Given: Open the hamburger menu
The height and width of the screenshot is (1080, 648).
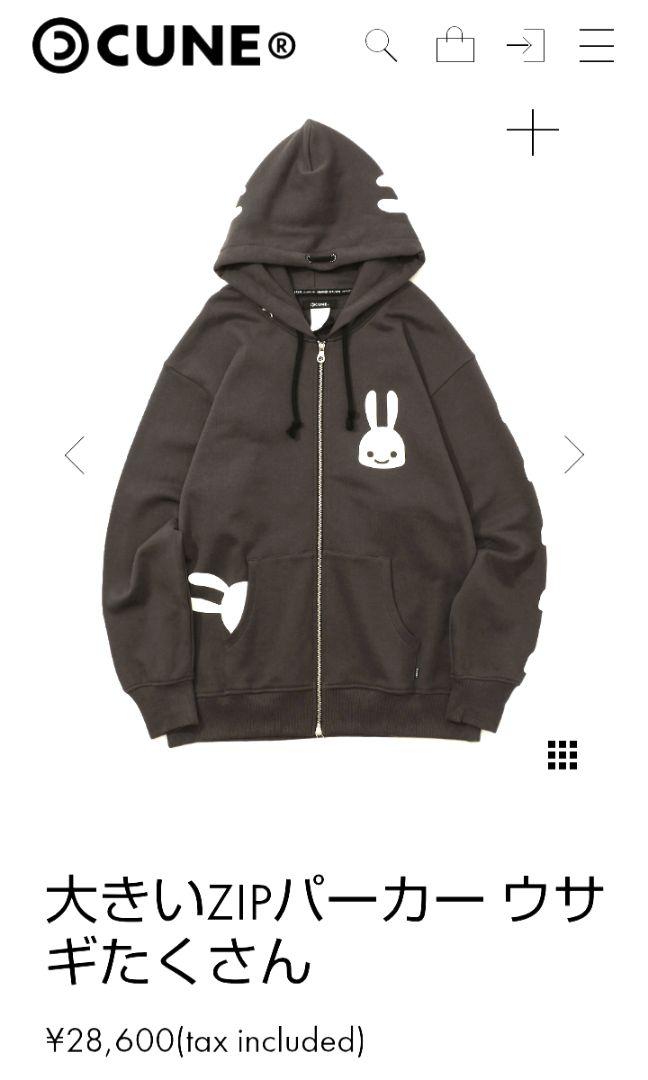Looking at the screenshot, I should [596, 45].
